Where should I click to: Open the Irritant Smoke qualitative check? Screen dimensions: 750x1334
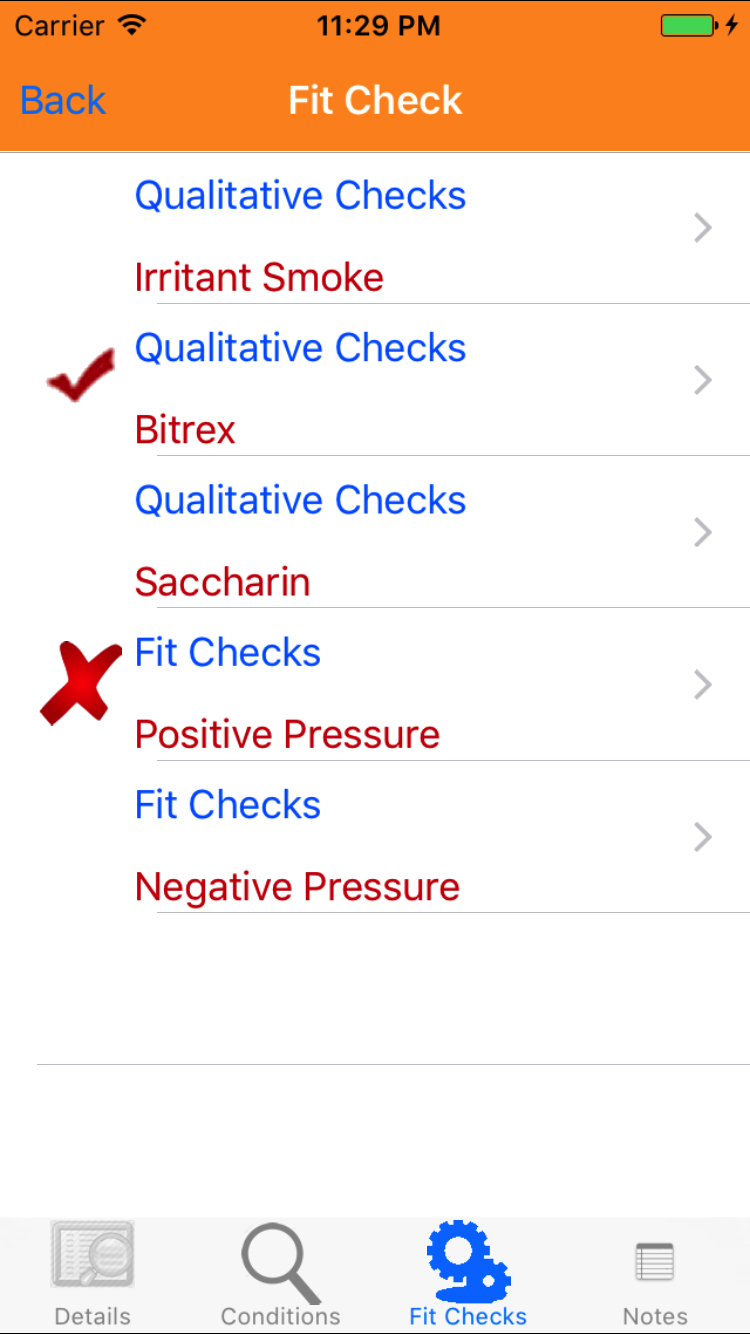pos(375,229)
